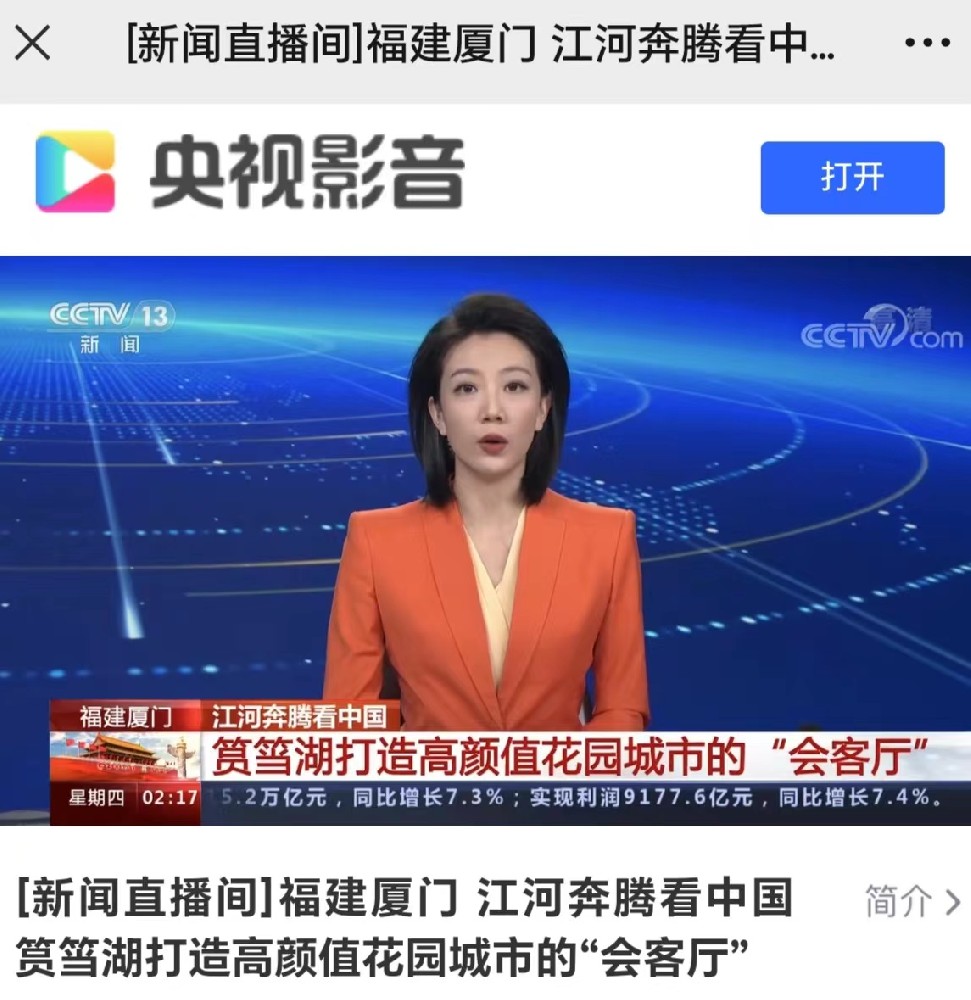Tap the blue 打开 button
971x1000 pixels.
click(852, 178)
